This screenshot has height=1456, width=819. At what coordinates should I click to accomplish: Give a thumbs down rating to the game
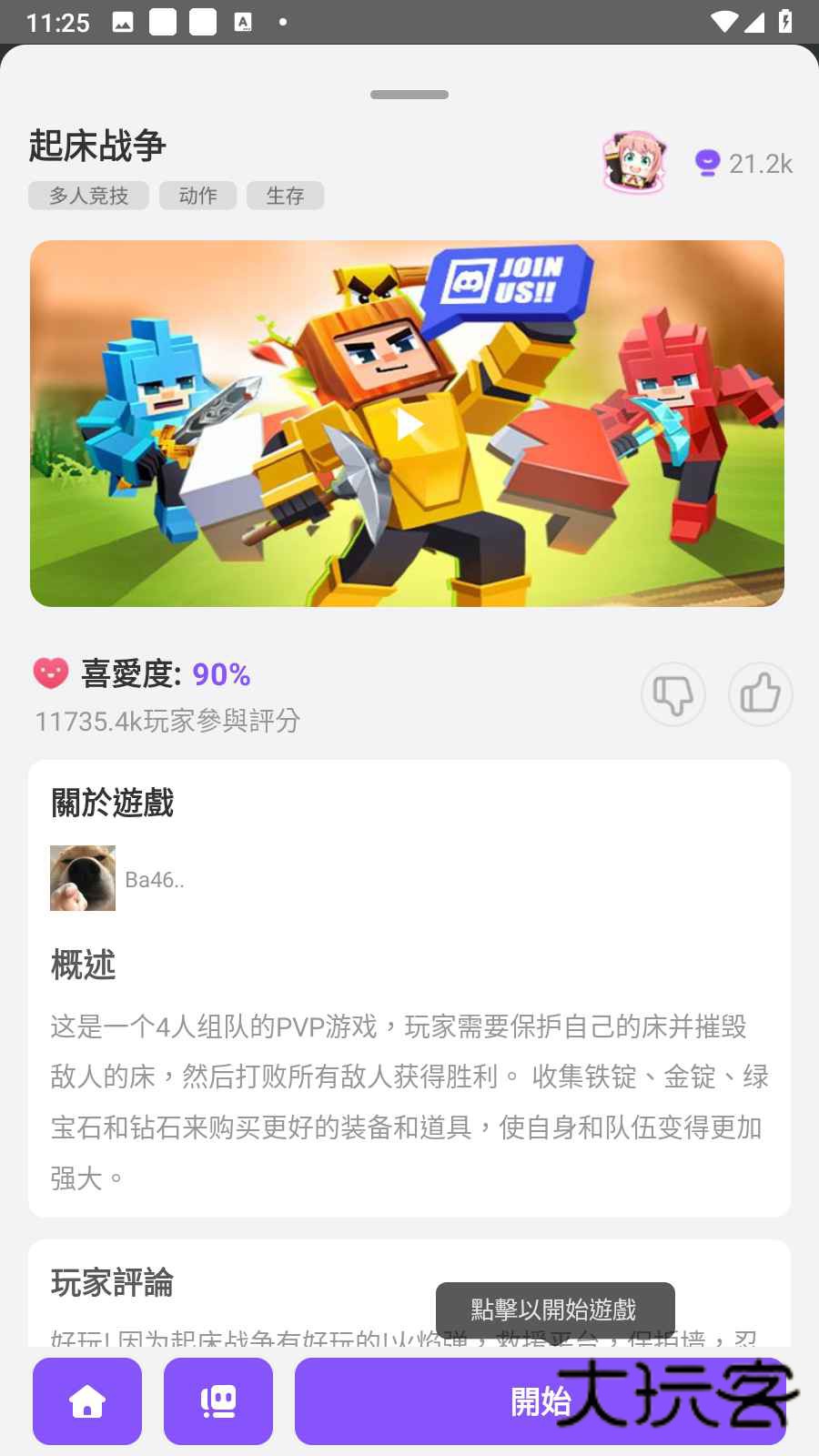click(x=673, y=694)
